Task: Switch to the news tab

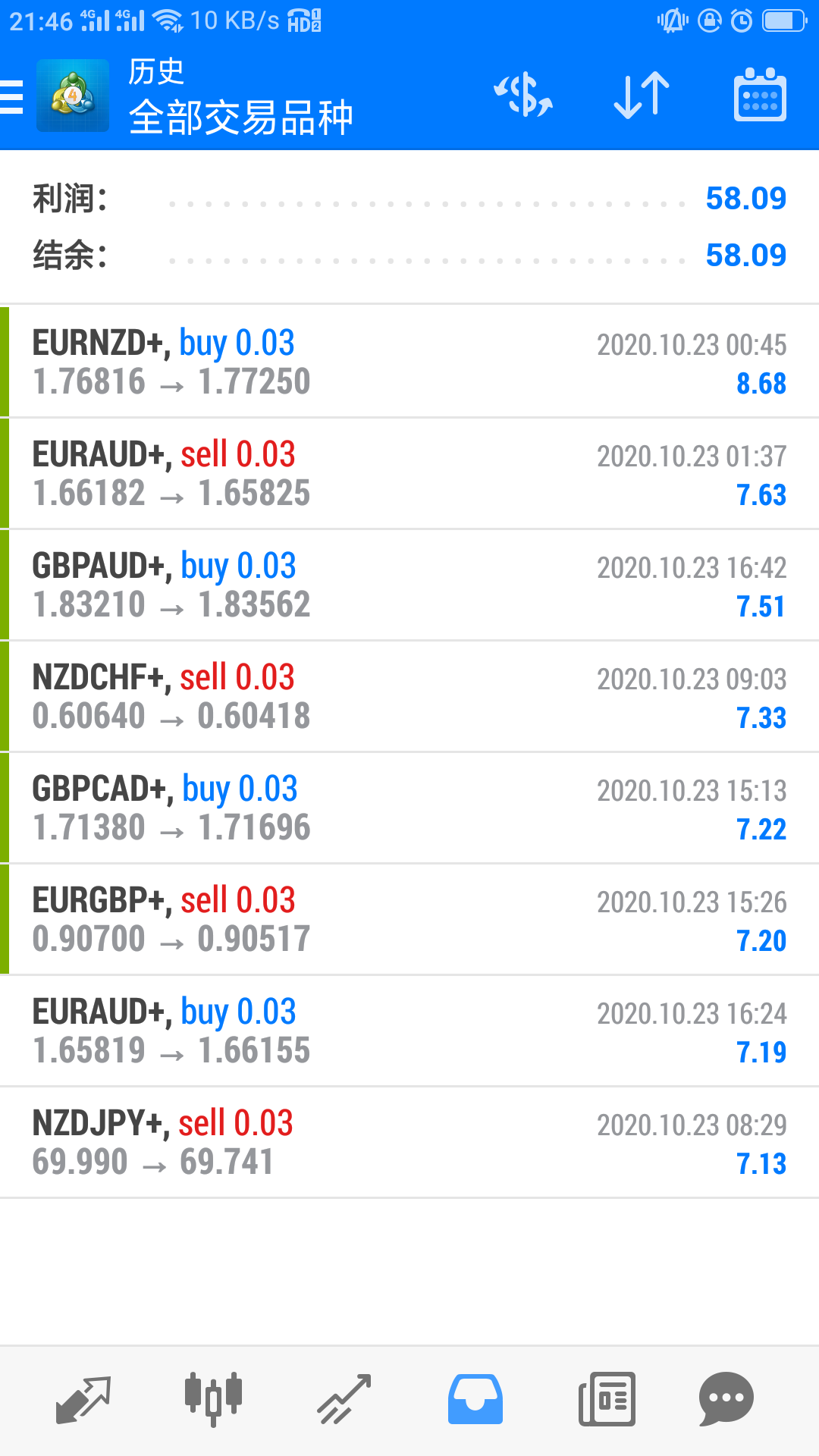Action: pyautogui.click(x=607, y=1398)
